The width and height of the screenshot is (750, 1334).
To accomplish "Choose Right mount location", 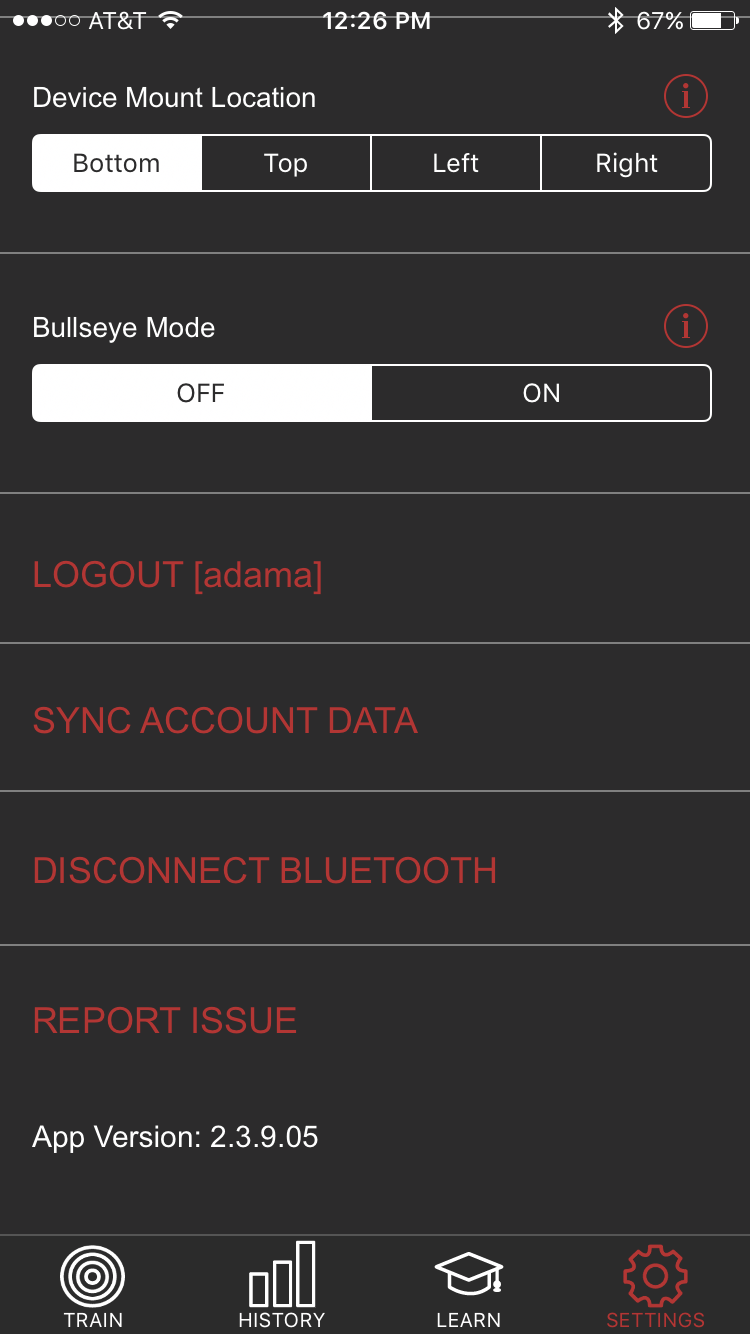I will click(x=626, y=163).
